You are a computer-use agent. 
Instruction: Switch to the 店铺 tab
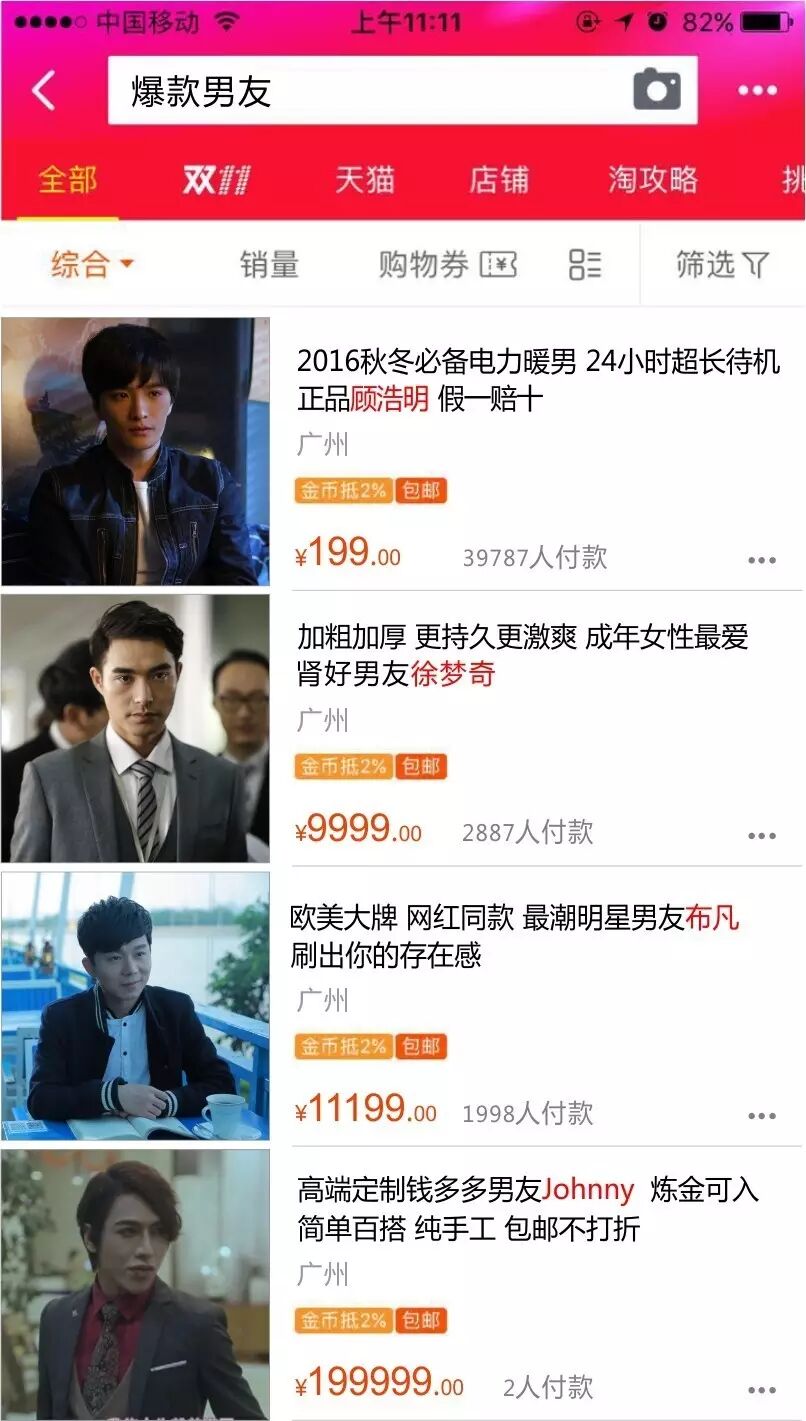tap(499, 180)
